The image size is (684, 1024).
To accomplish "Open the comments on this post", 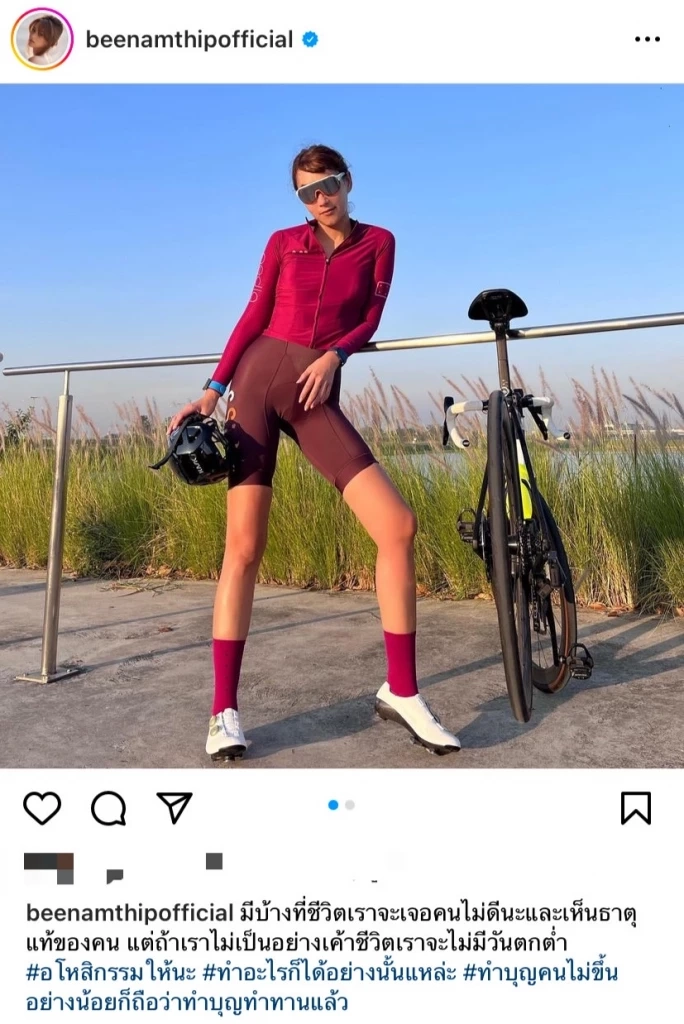I will pos(108,808).
